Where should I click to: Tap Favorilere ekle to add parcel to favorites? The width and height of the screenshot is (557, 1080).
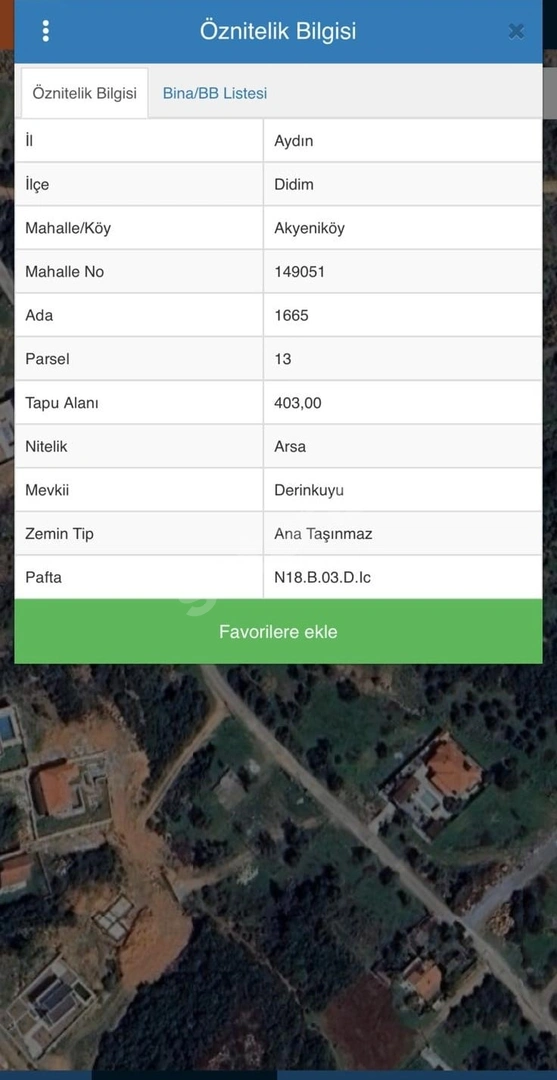278,632
